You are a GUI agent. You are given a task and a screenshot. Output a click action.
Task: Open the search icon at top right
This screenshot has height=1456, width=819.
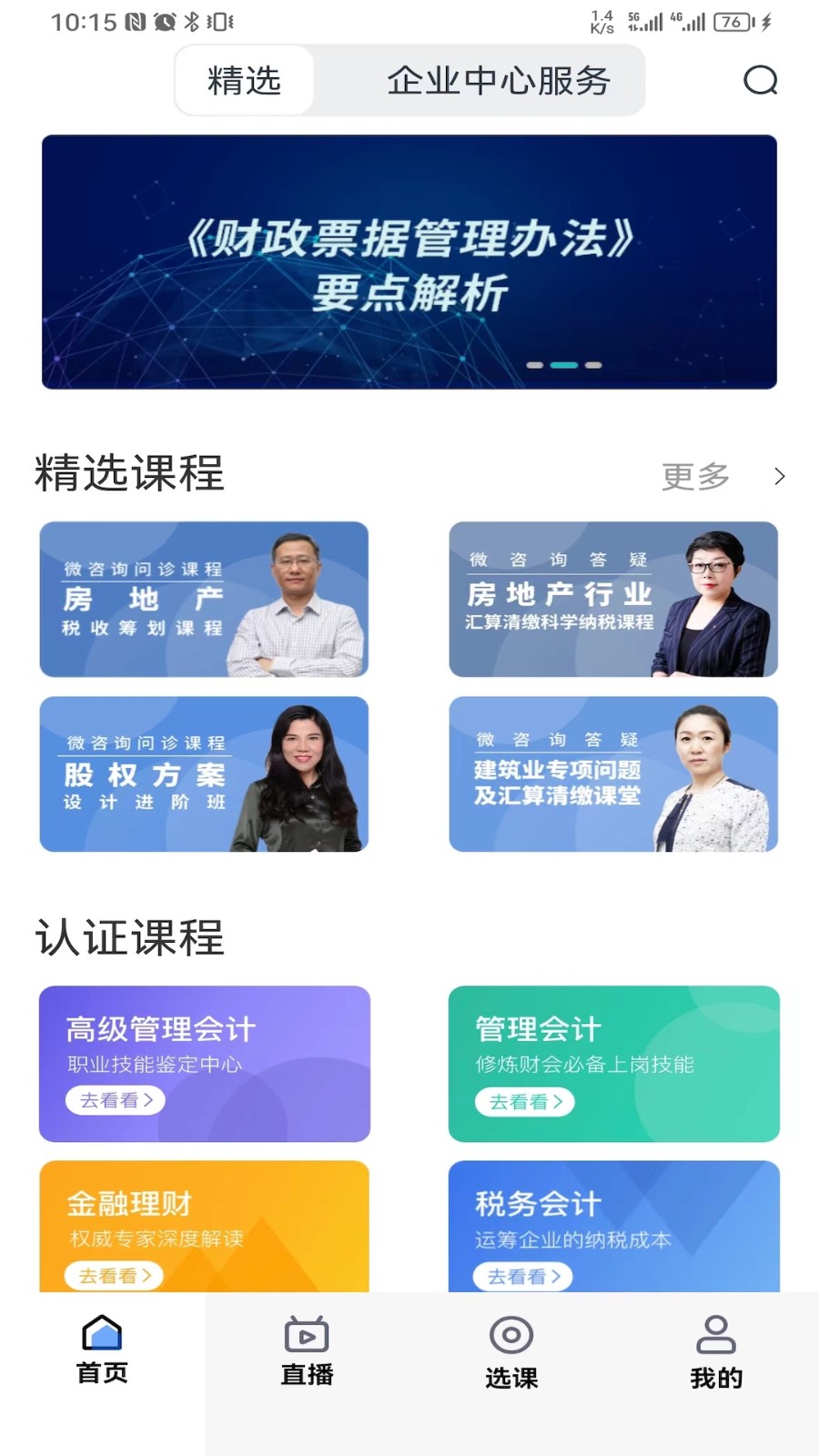pyautogui.click(x=761, y=82)
